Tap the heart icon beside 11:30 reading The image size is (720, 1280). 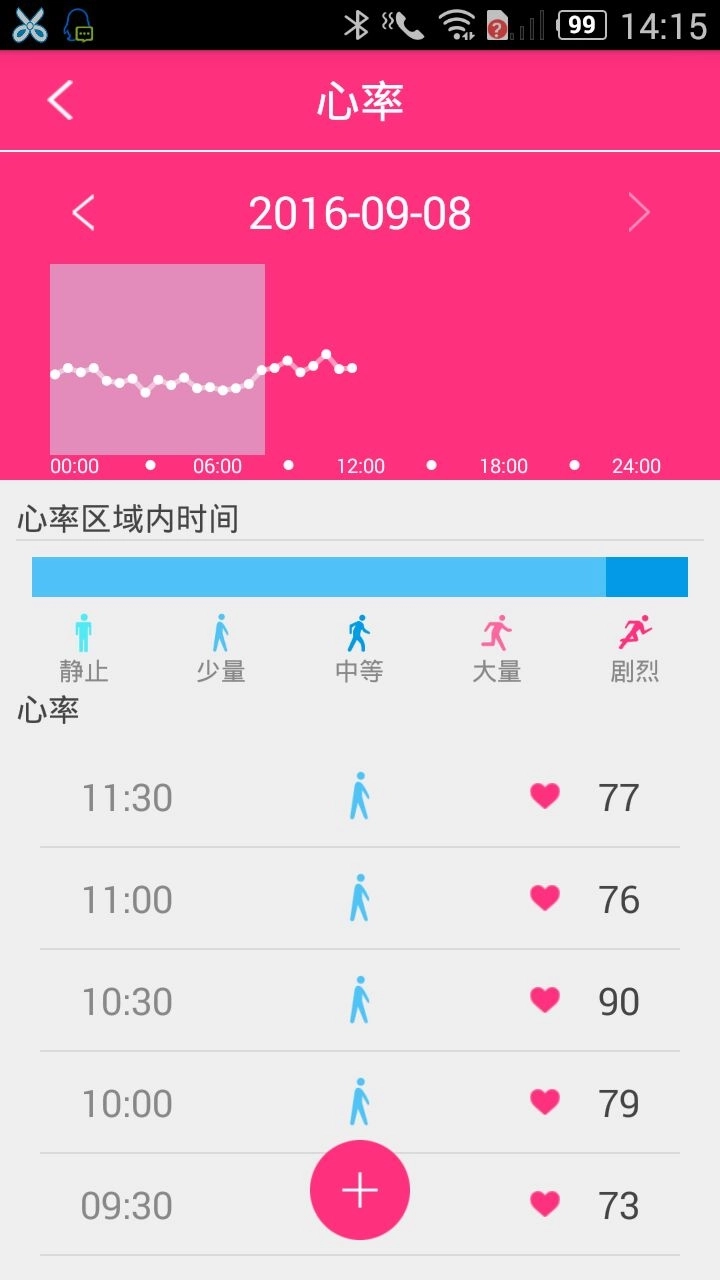(x=543, y=797)
